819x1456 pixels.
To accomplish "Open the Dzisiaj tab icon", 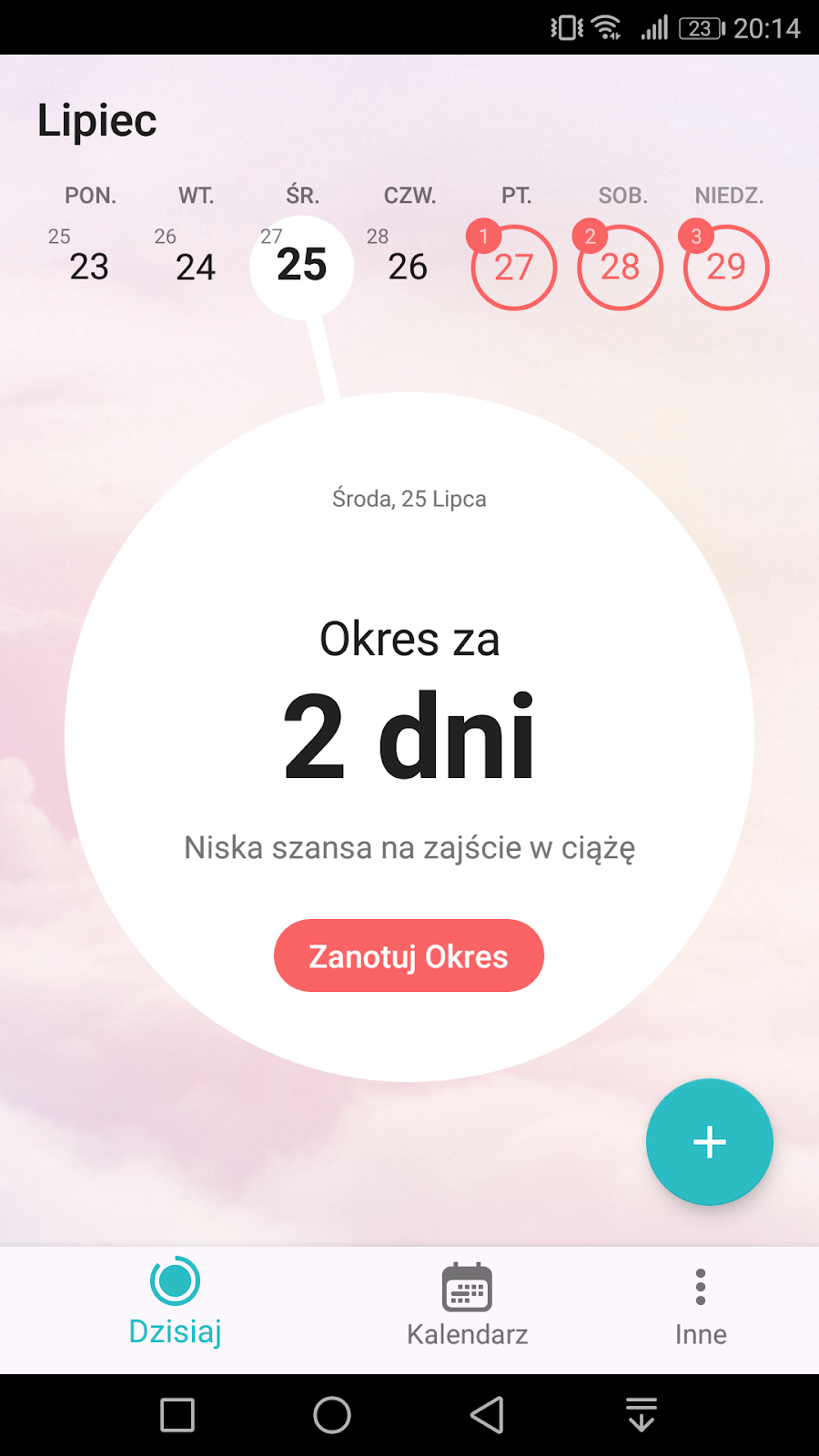I will click(x=175, y=1282).
